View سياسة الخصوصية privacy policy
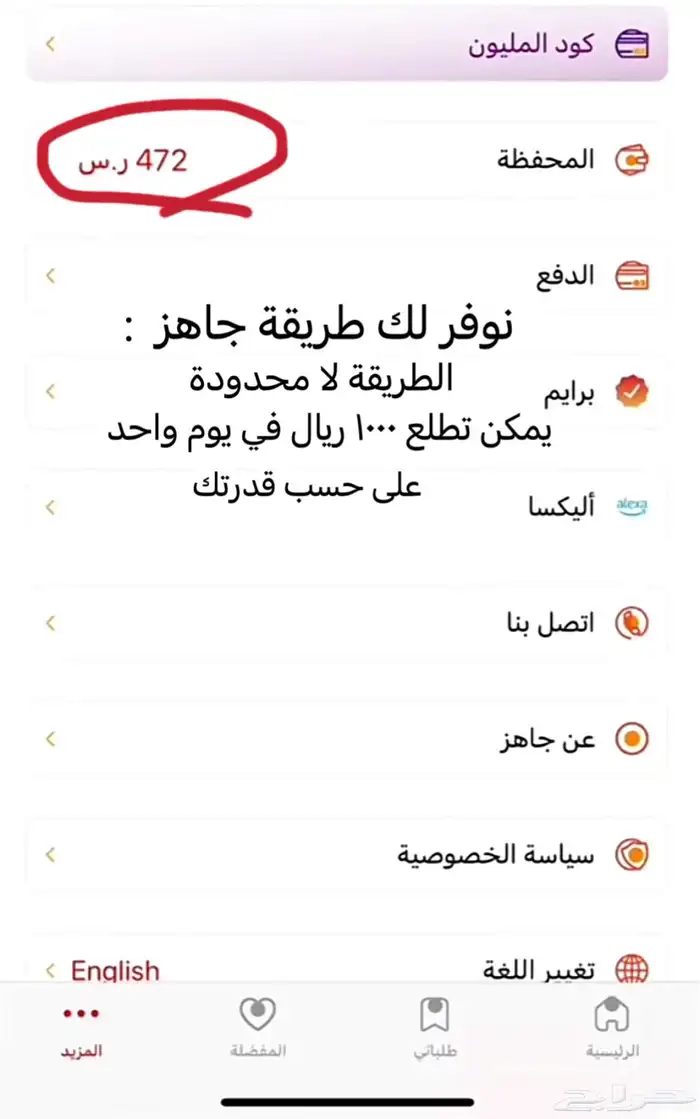 tap(348, 854)
